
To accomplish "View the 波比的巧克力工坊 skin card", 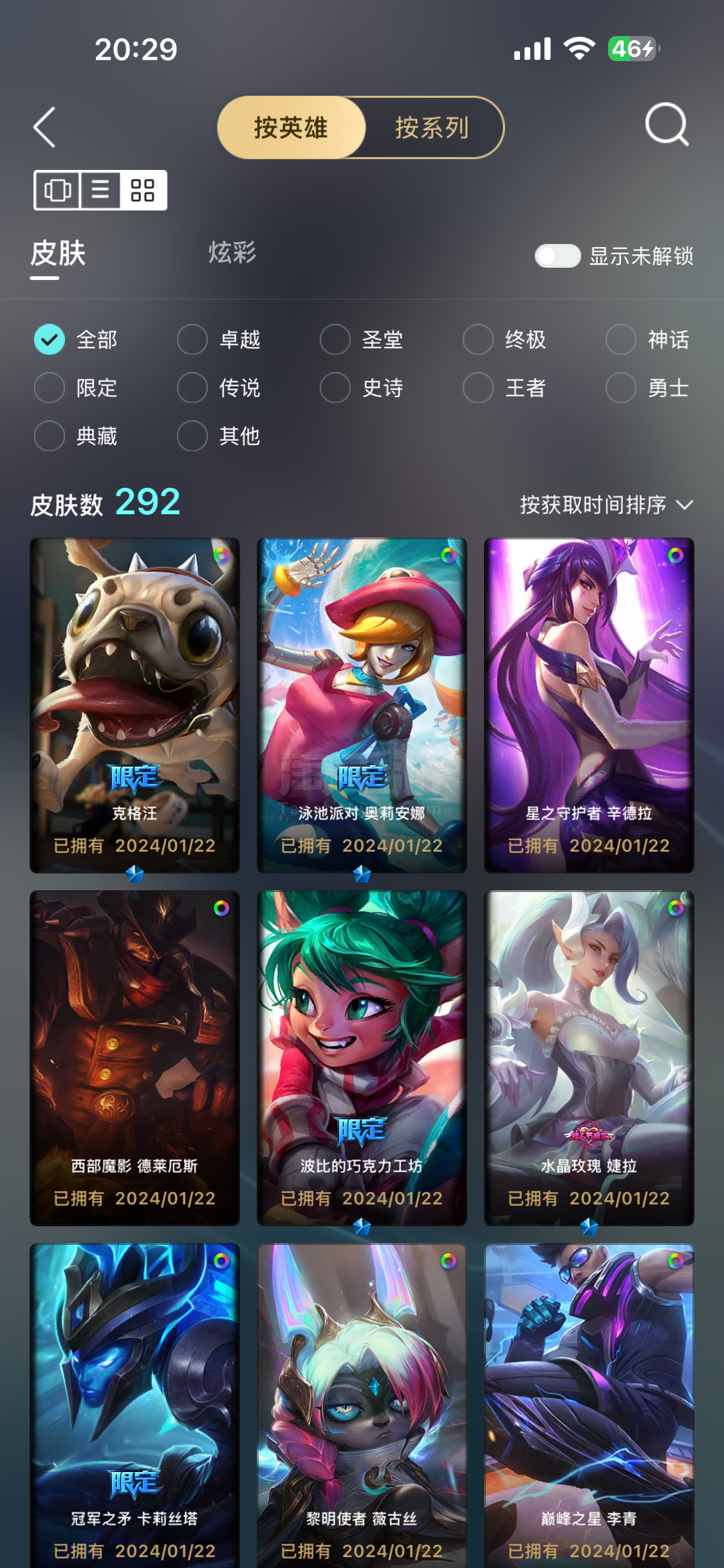I will tap(362, 1058).
